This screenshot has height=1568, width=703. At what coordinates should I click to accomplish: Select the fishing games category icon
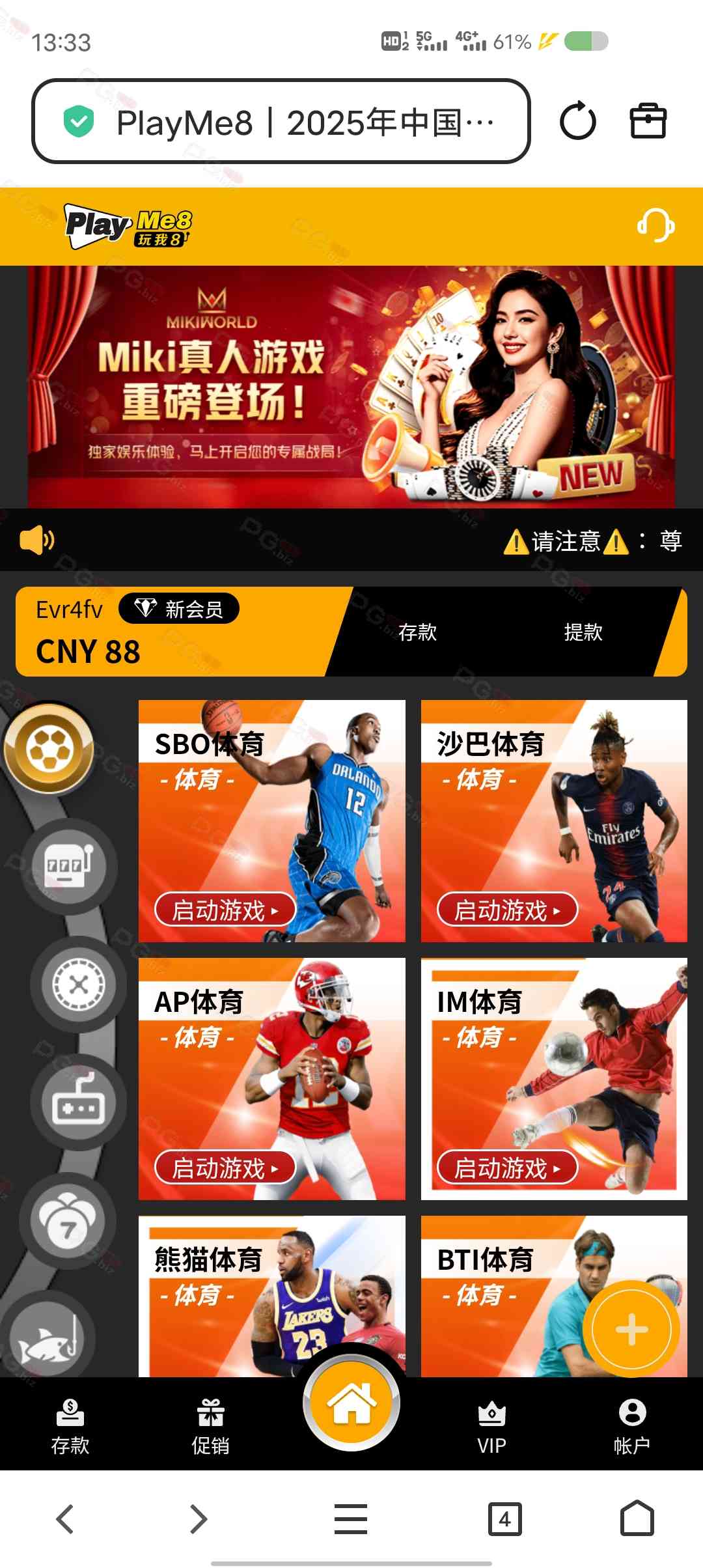(x=49, y=1338)
